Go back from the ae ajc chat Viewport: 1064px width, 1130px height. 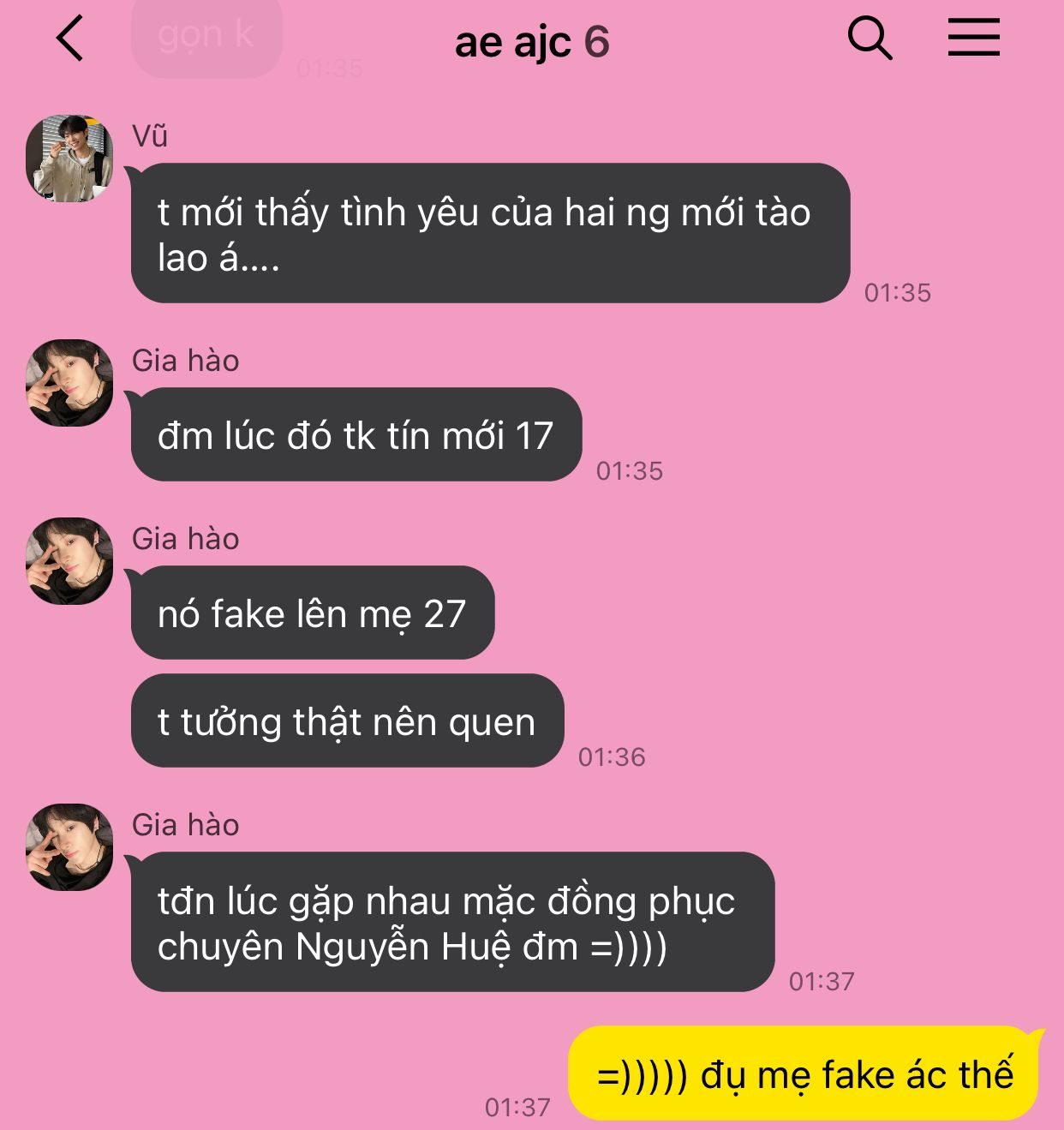[70, 39]
